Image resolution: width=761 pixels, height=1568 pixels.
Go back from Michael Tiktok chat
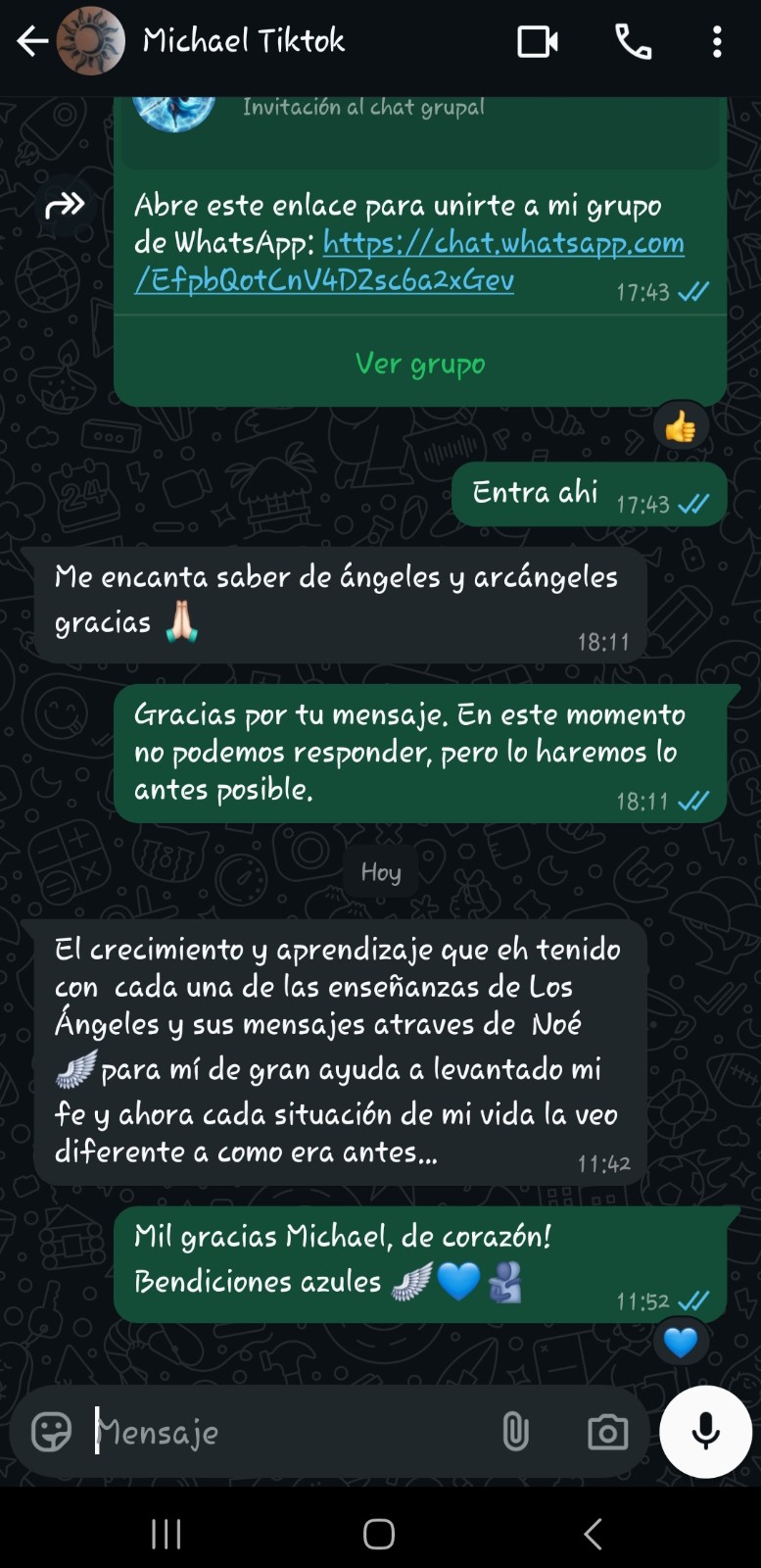(x=32, y=41)
